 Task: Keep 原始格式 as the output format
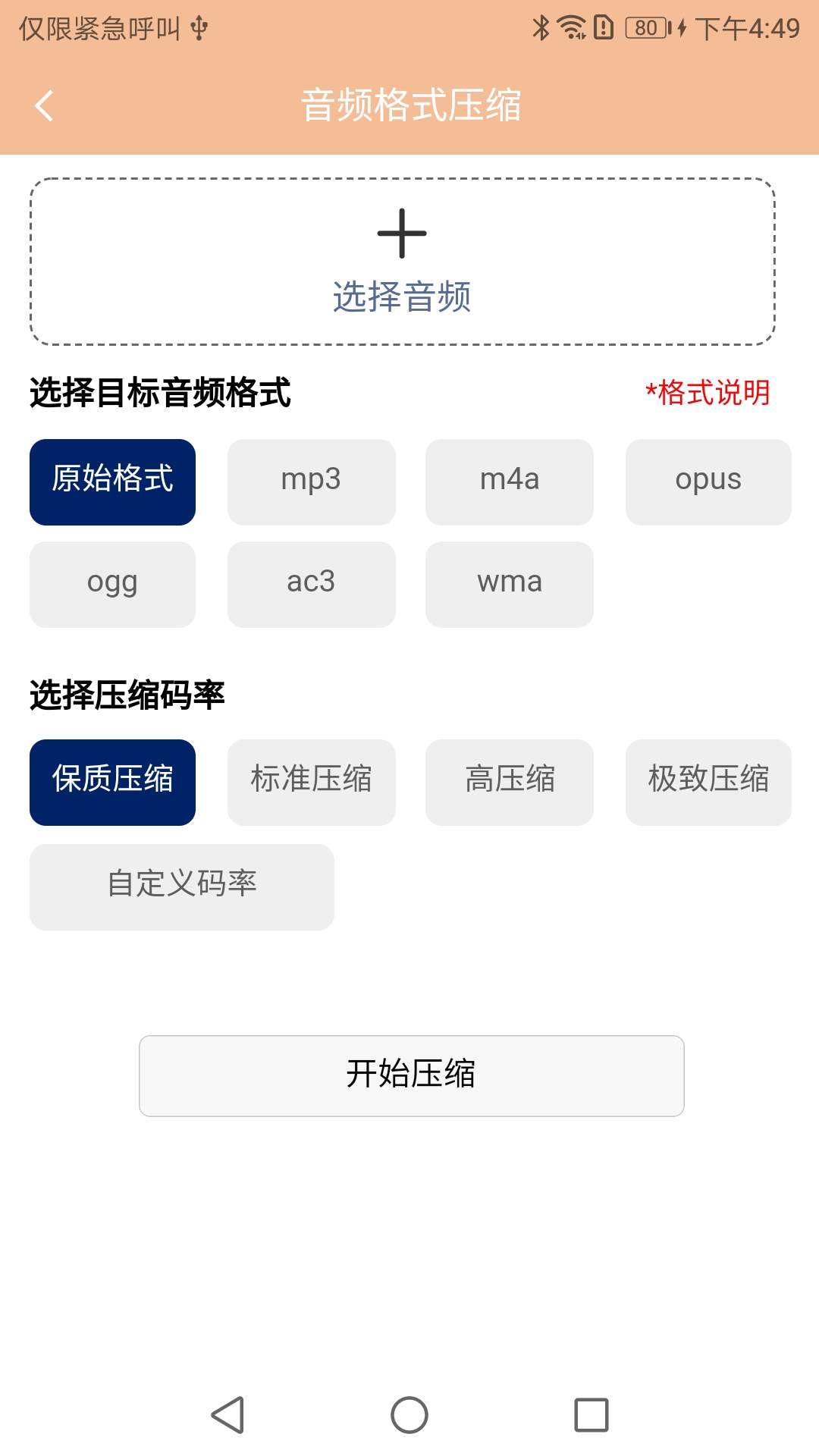click(111, 481)
